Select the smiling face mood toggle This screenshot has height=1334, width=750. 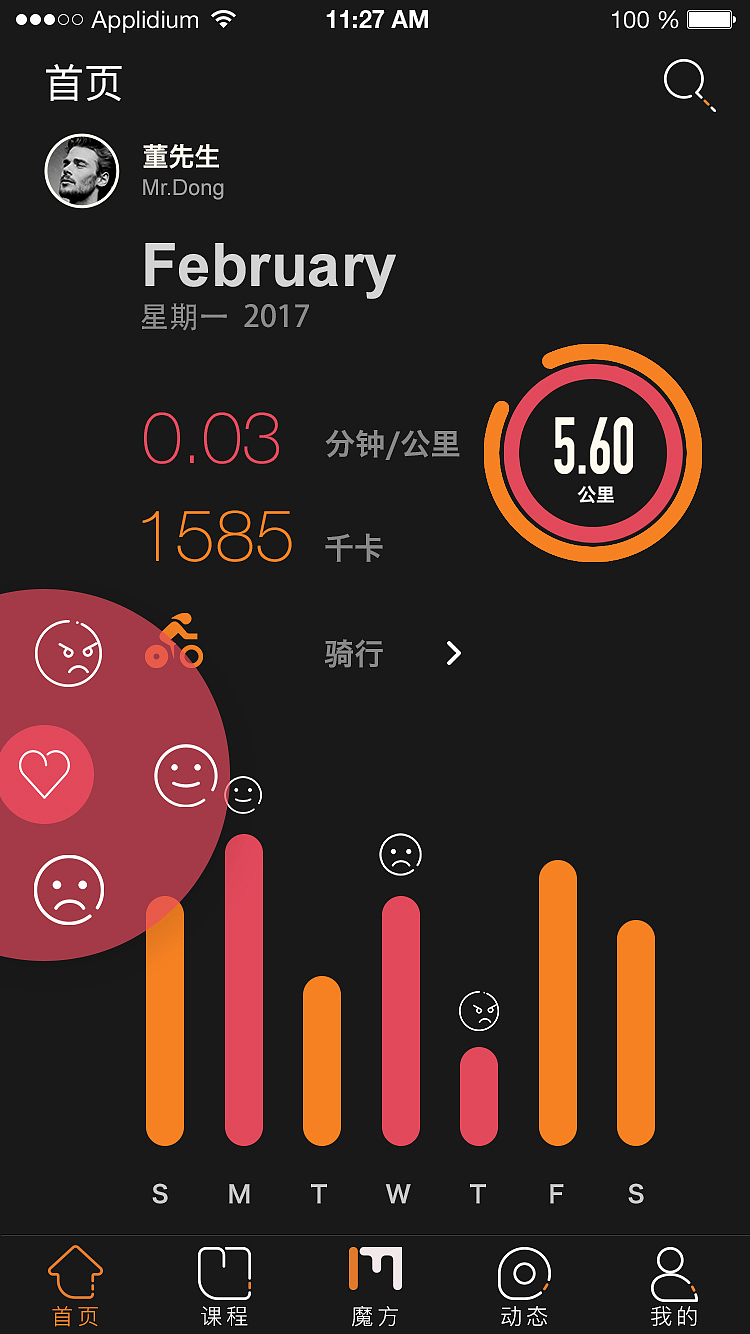[x=184, y=776]
